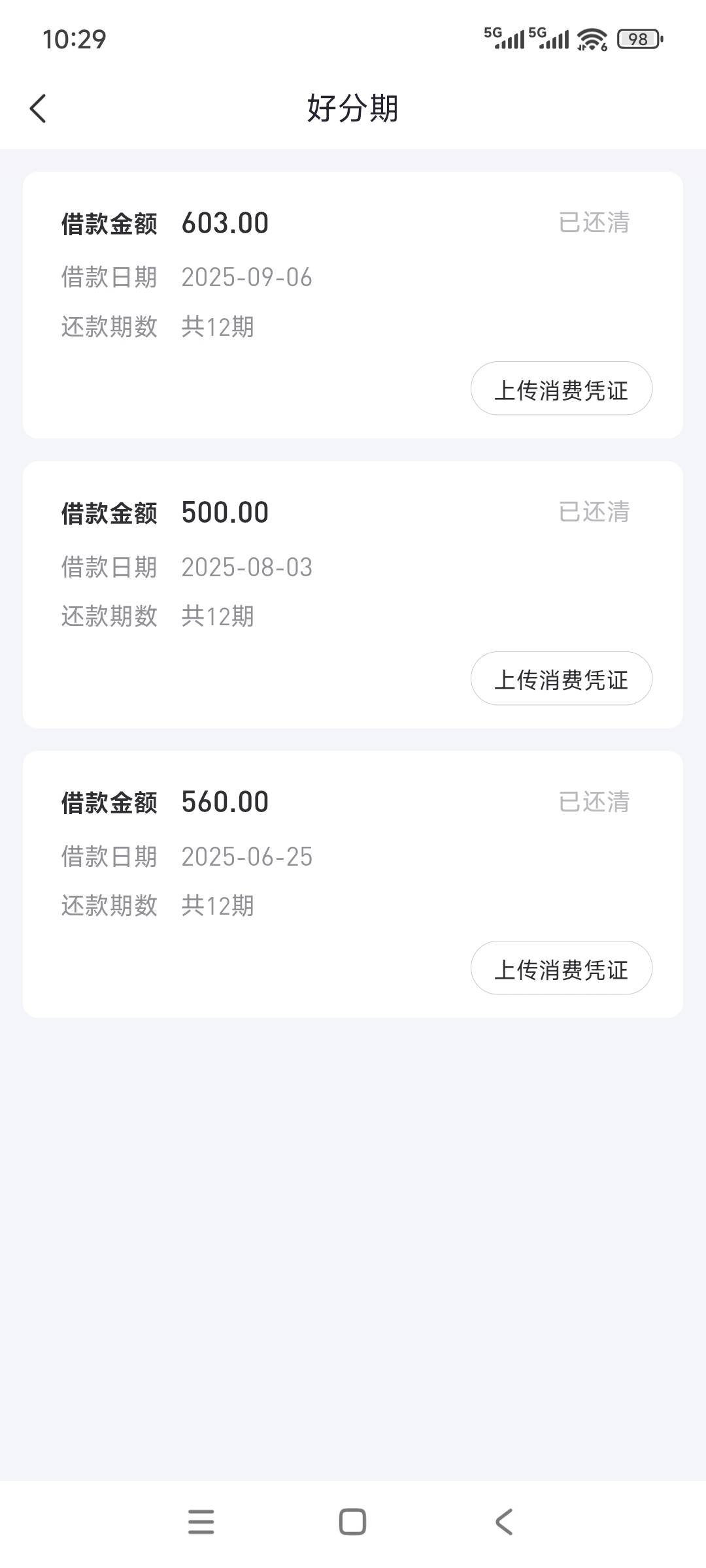The image size is (706, 1568).
Task: Open the 500.00 loan card dated 2025-08-03
Action: point(353,595)
